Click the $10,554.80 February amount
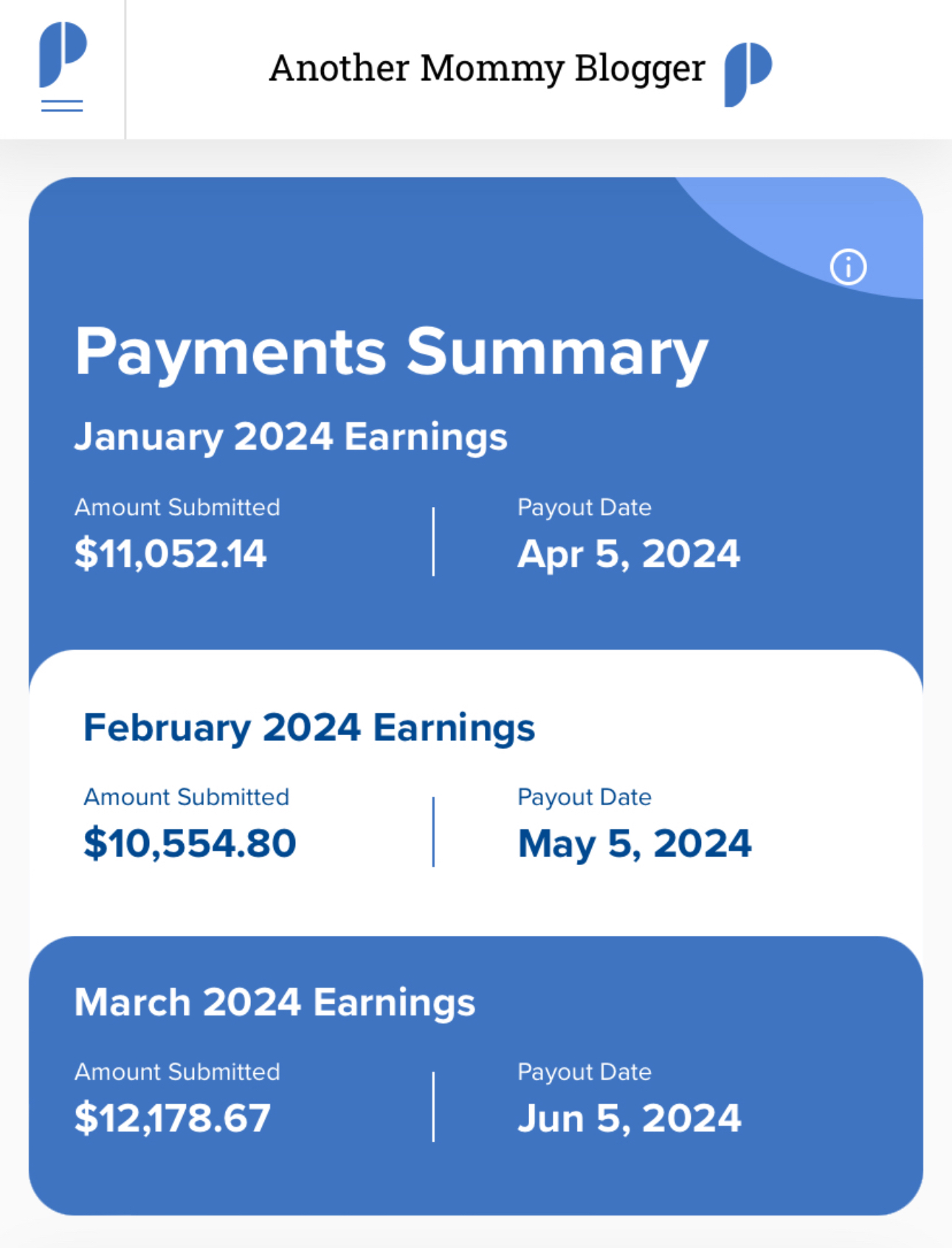The height and width of the screenshot is (1248, 952). [190, 843]
